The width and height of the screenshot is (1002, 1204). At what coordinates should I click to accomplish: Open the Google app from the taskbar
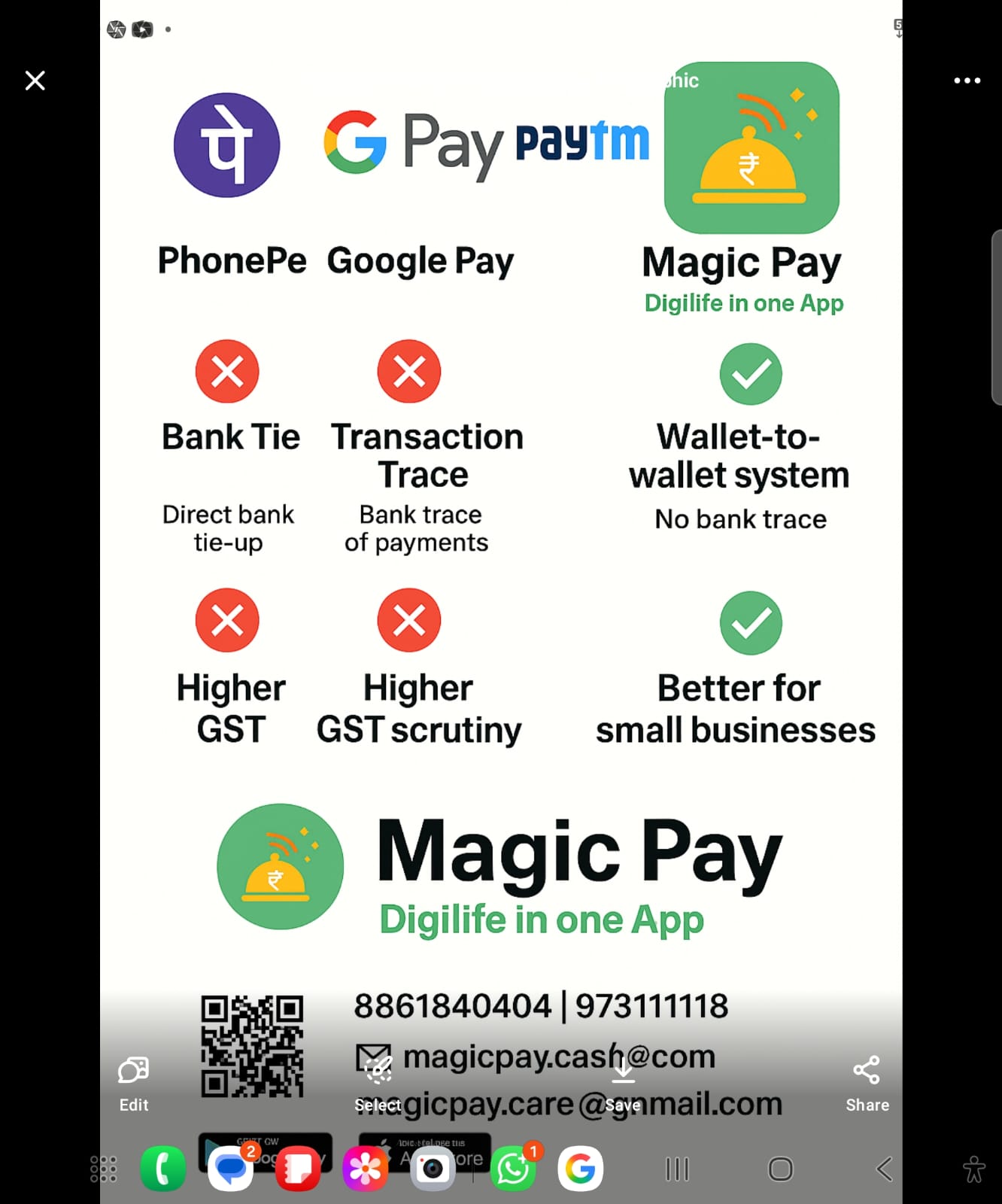coord(580,1169)
